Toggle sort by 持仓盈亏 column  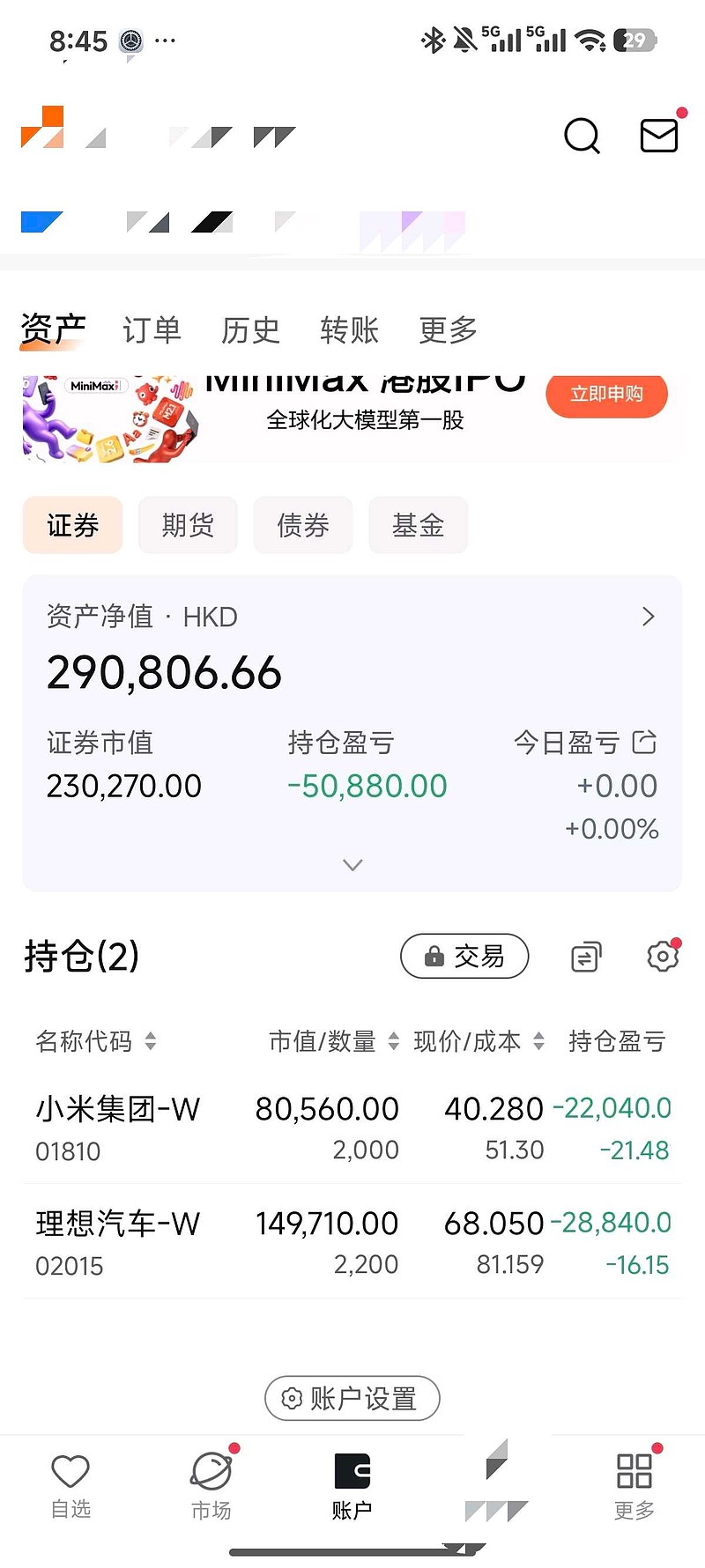click(618, 1041)
